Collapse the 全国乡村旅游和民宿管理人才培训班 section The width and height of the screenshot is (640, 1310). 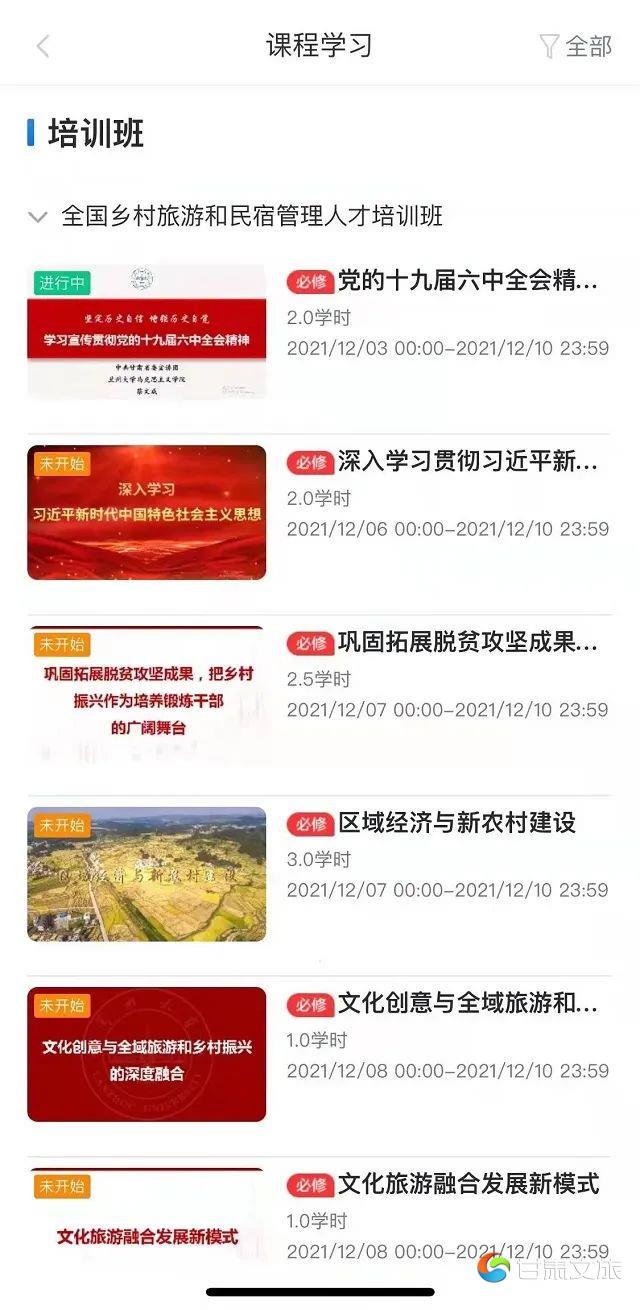tap(38, 217)
